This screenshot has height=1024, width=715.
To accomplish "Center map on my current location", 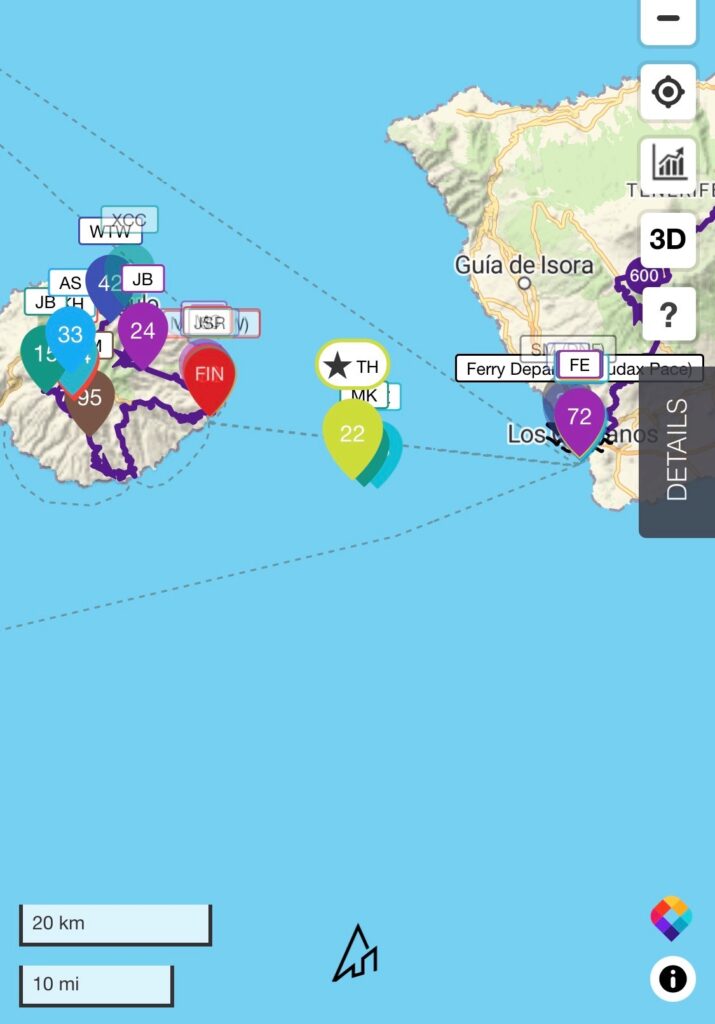I will 667,93.
